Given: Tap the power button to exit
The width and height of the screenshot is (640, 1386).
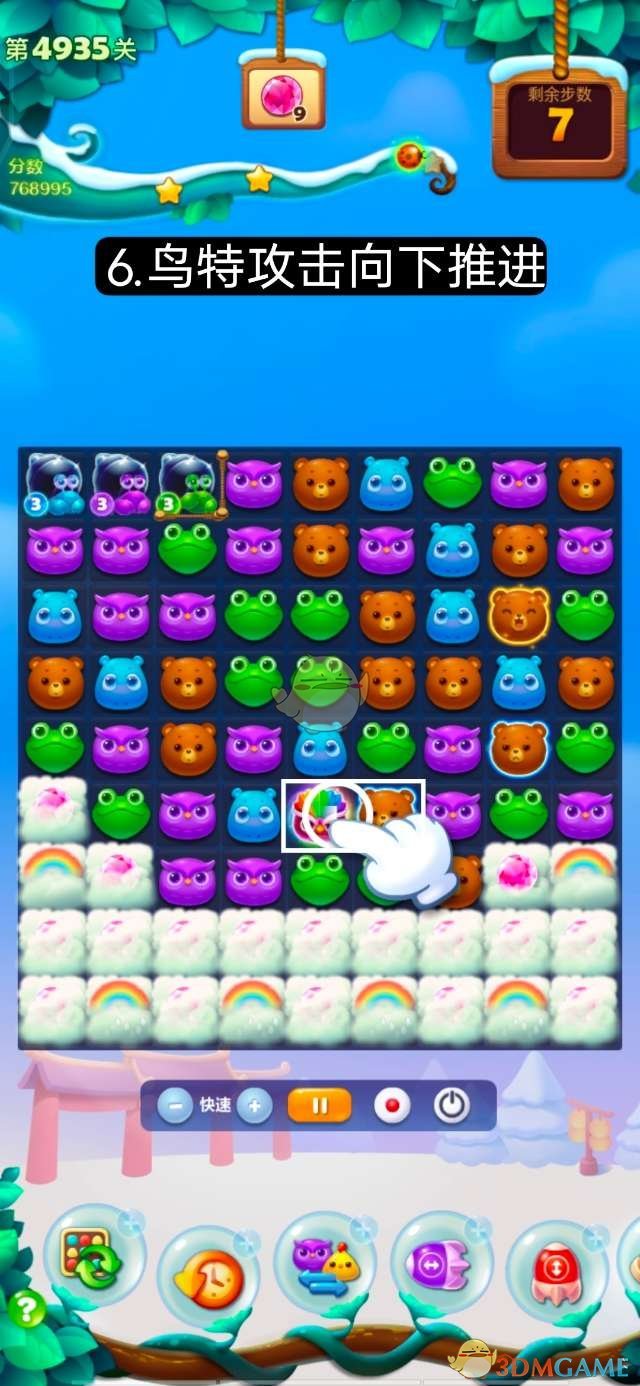Looking at the screenshot, I should (x=452, y=1106).
